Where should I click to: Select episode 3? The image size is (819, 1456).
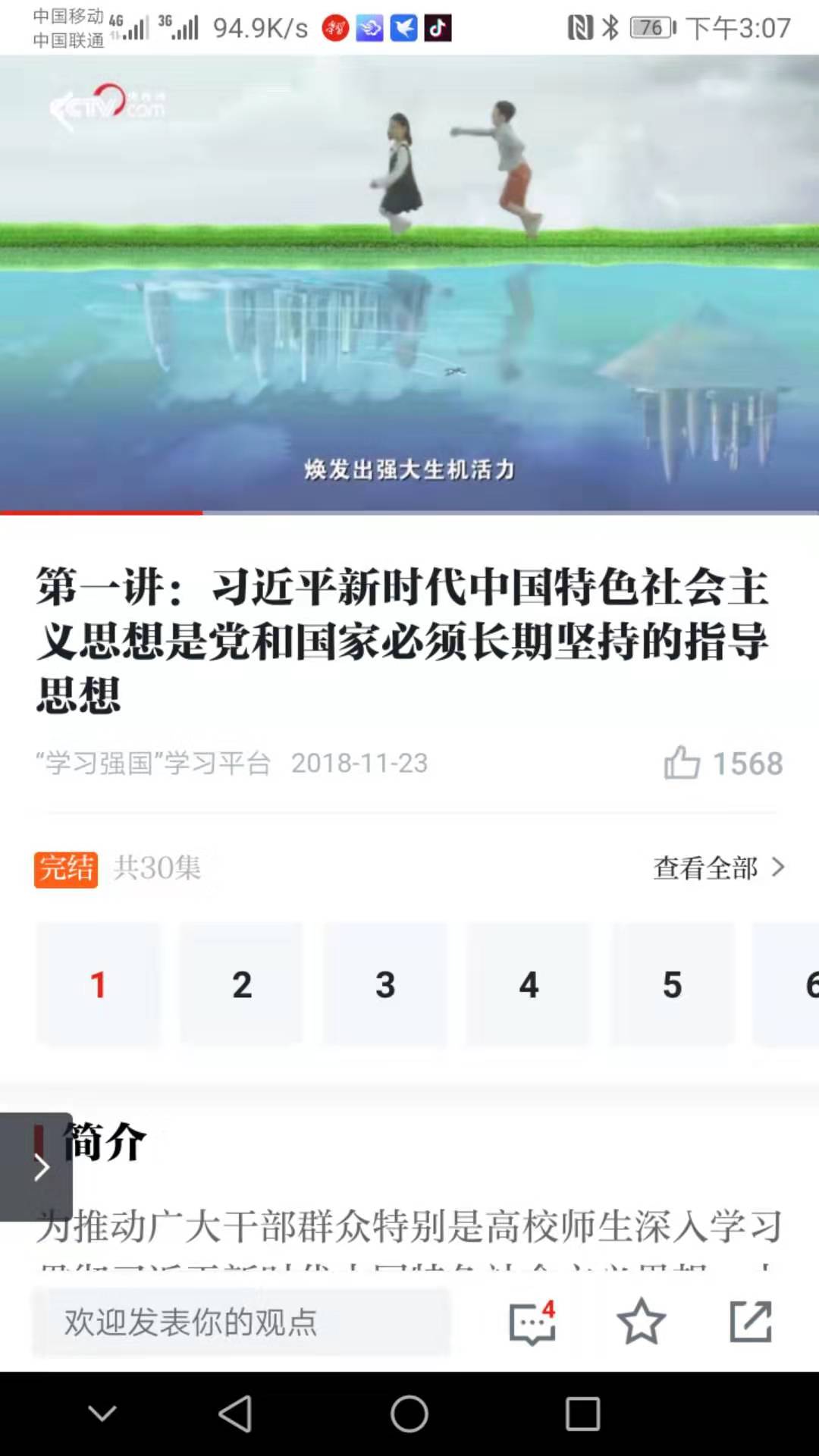385,984
